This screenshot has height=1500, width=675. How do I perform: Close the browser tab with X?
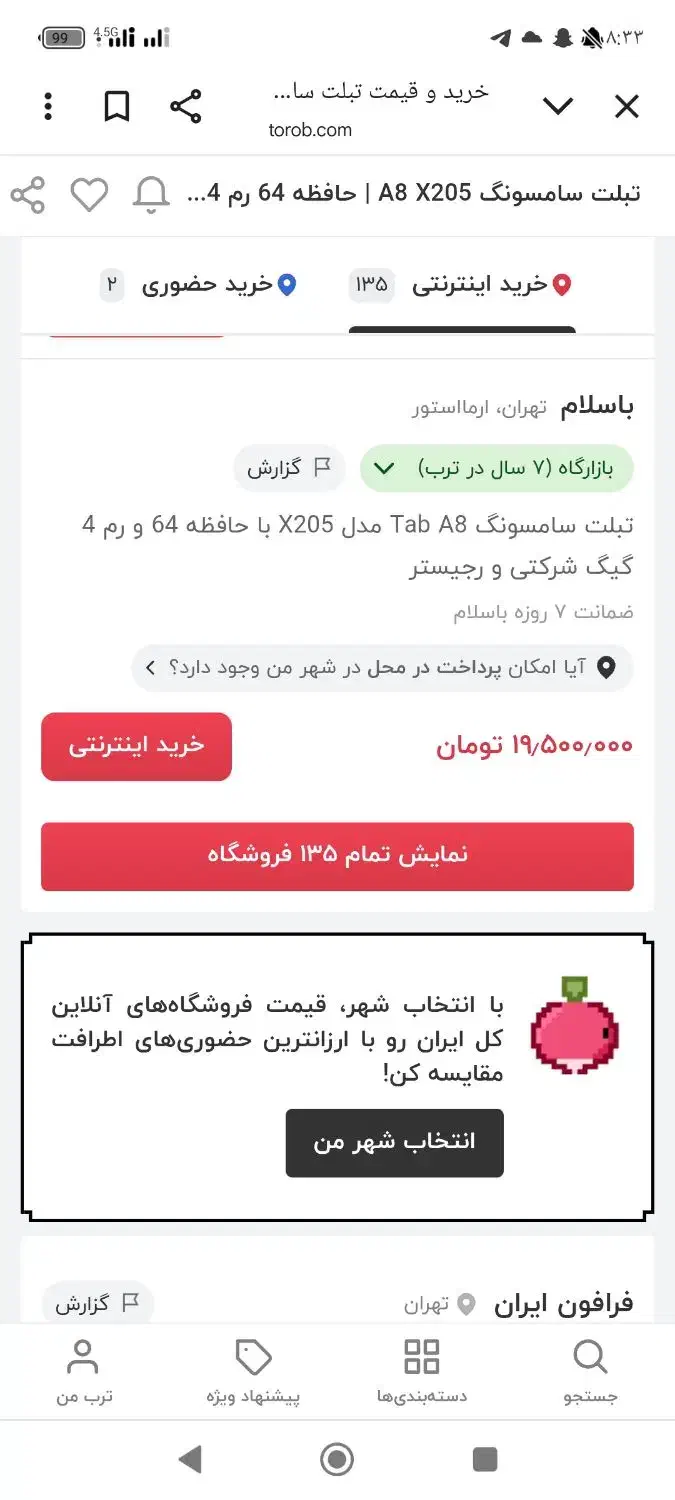point(626,107)
